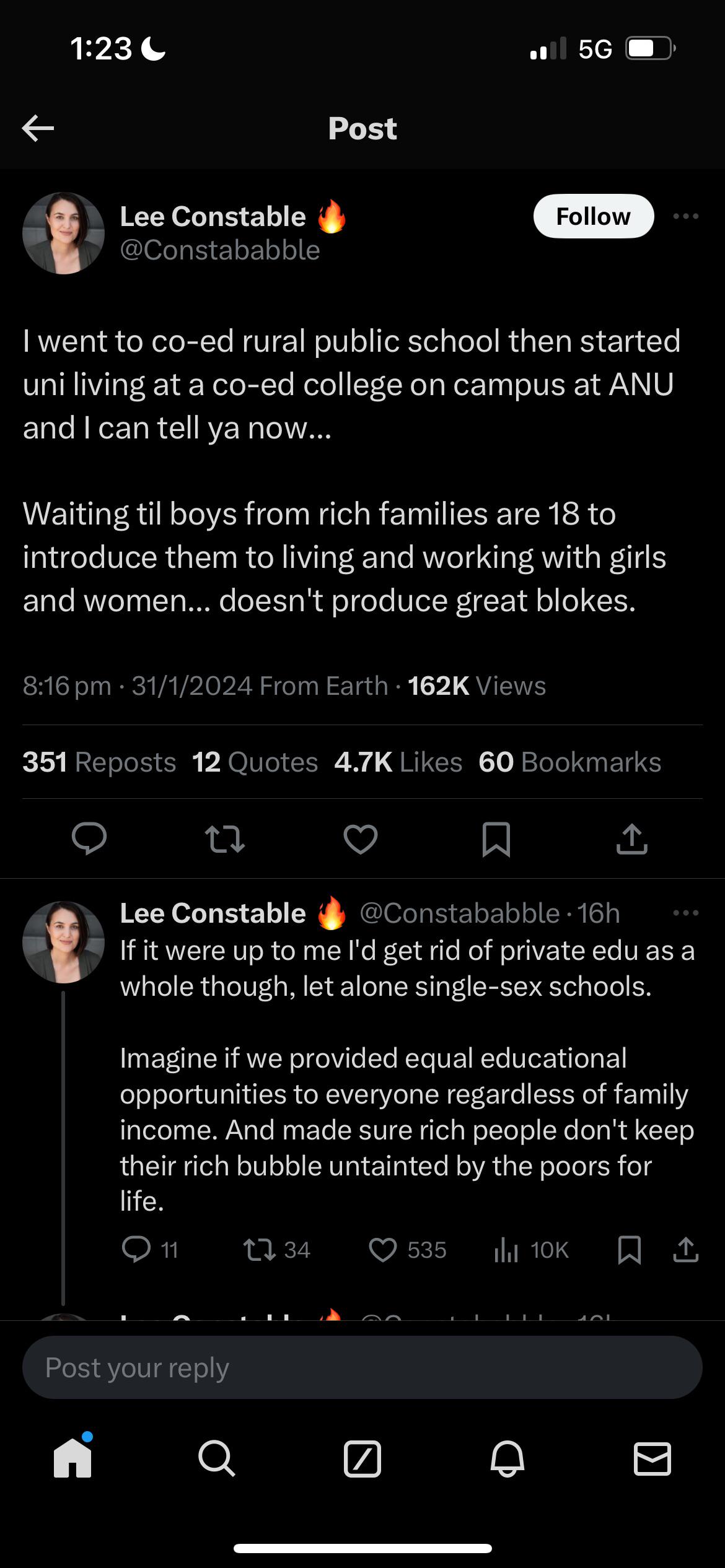Image resolution: width=725 pixels, height=1568 pixels.
Task: Bookmark the main tweet
Action: pos(496,840)
